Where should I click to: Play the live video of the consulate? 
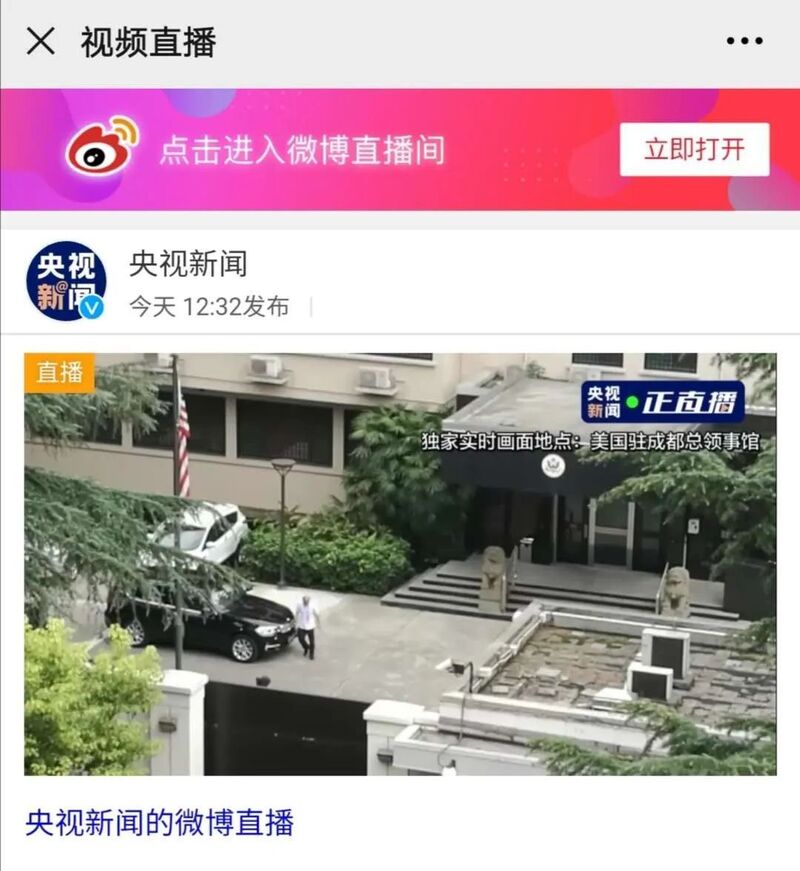[x=400, y=564]
